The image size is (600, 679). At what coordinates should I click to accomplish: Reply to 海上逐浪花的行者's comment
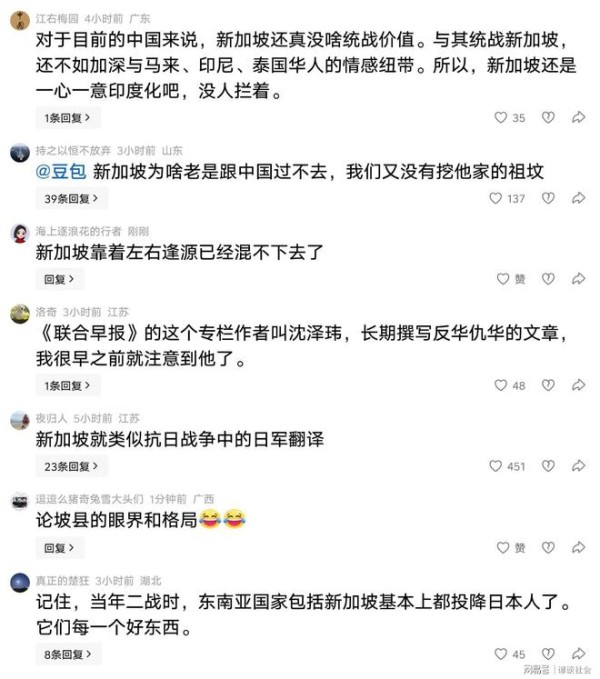click(x=60, y=279)
